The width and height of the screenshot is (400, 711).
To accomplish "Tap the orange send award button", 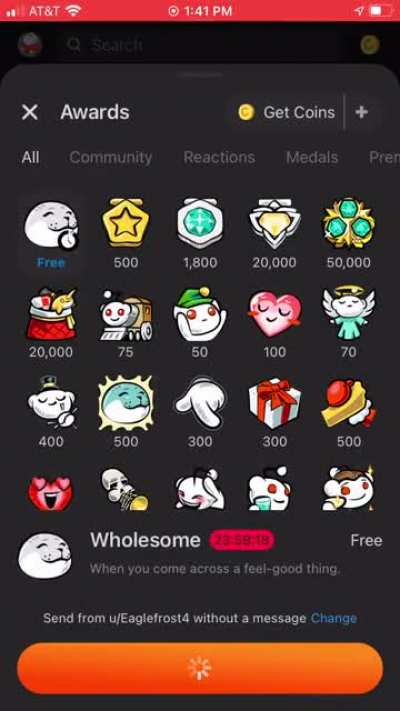I will tap(200, 668).
